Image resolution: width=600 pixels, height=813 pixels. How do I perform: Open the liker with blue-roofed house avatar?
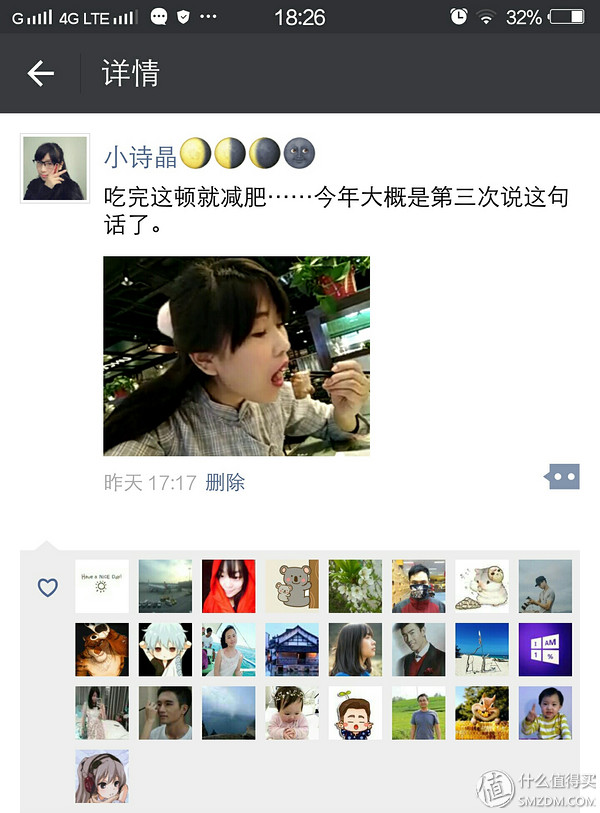[x=292, y=649]
